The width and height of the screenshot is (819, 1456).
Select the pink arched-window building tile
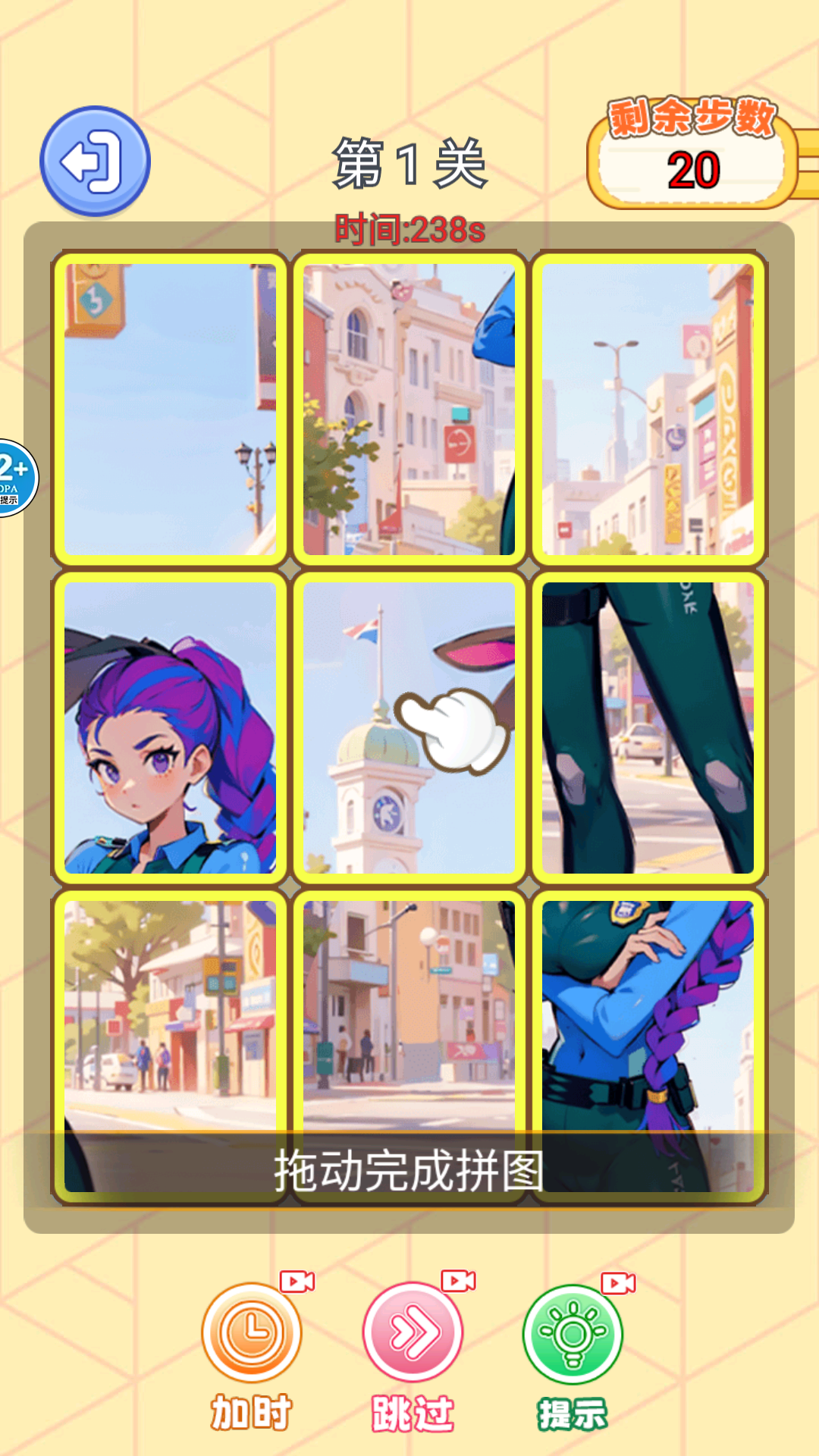(409, 409)
